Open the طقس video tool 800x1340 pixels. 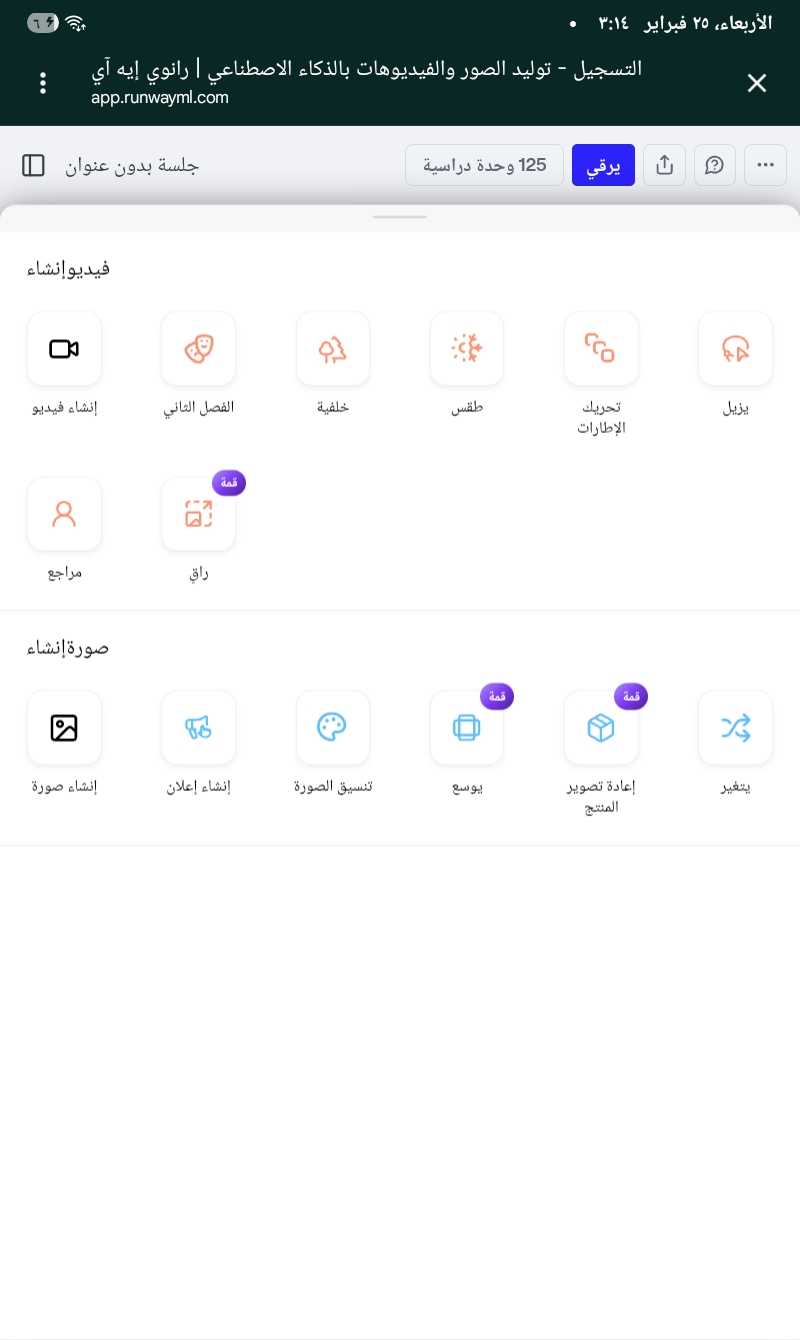[x=467, y=349]
